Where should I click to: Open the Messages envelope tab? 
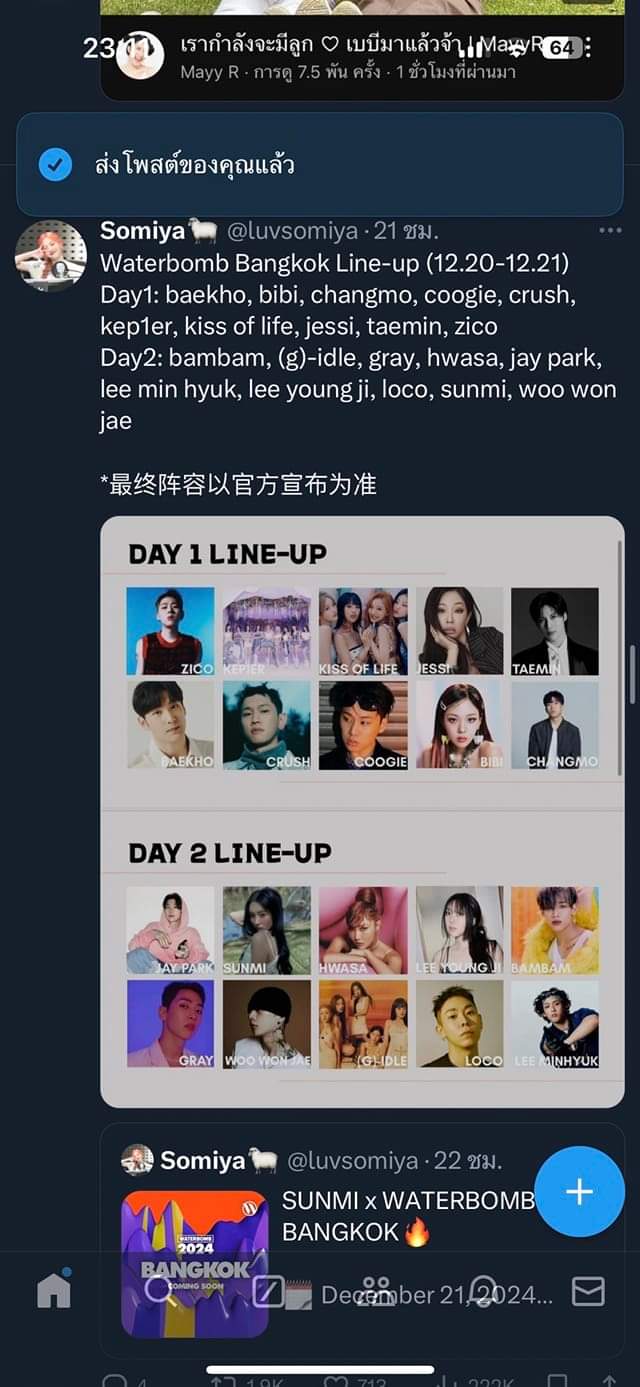[588, 1291]
